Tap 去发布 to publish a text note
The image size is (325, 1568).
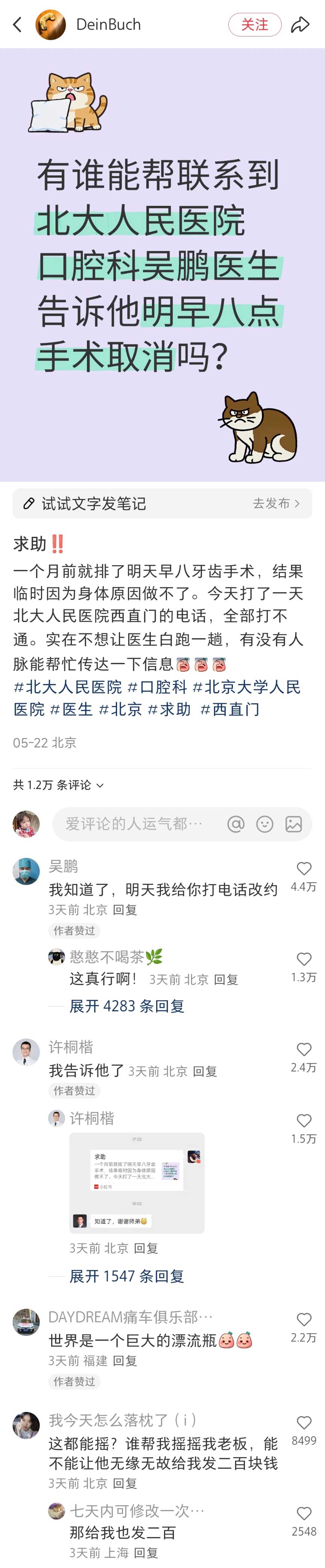[276, 503]
